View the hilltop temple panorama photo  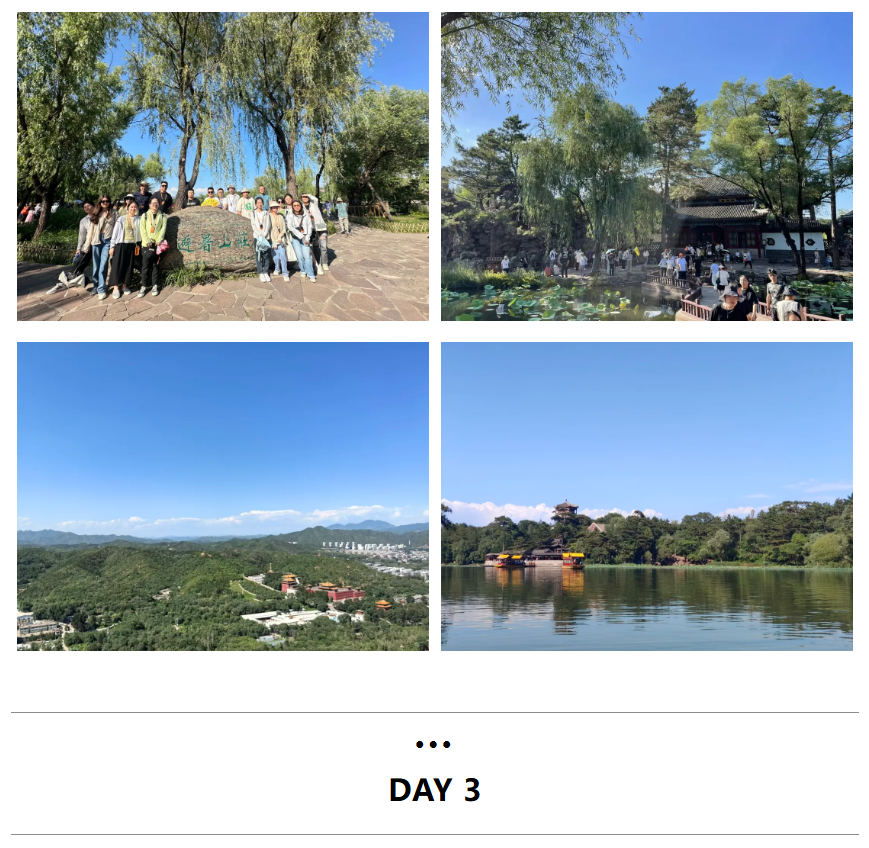[x=222, y=496]
